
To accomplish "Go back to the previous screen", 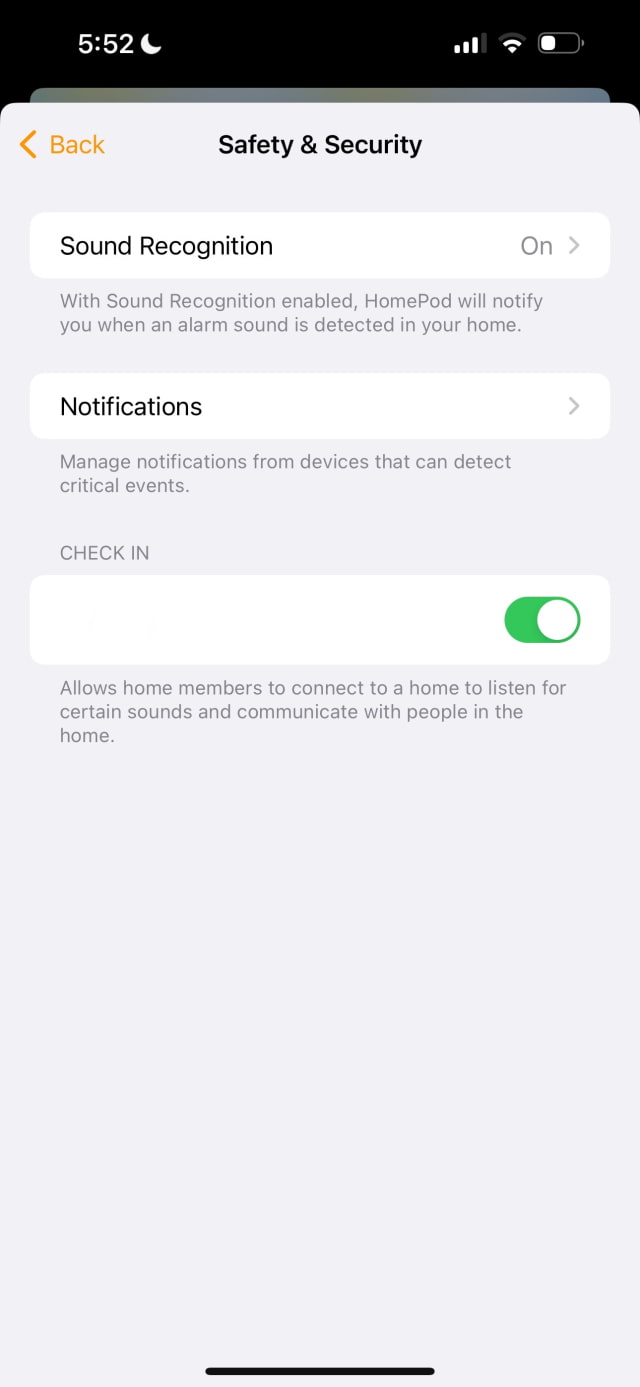I will point(62,145).
